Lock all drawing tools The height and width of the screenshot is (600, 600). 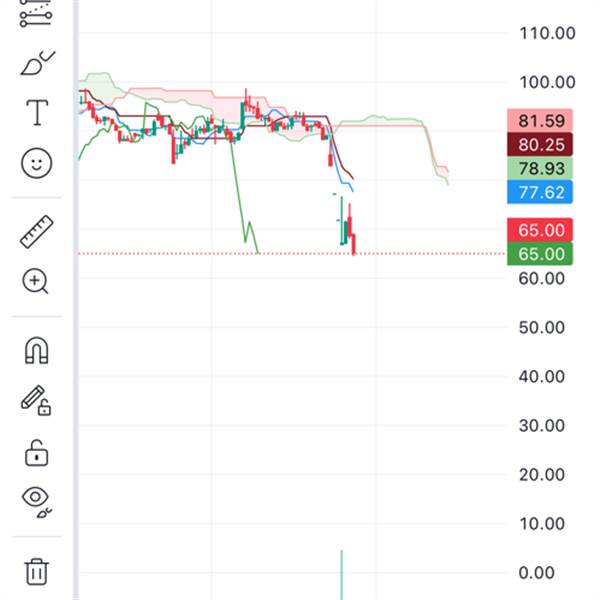(37, 452)
